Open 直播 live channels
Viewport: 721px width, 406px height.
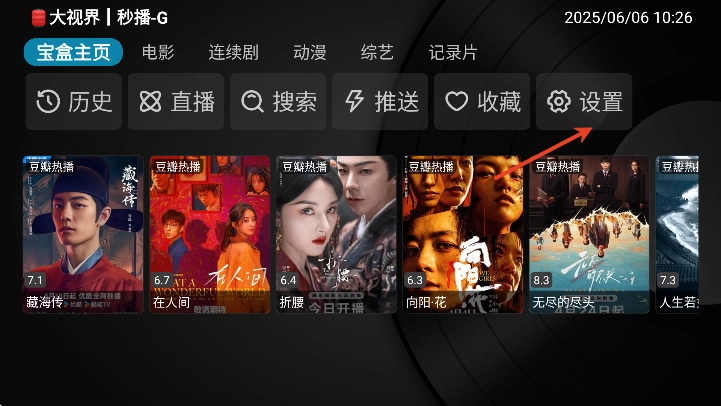point(176,102)
